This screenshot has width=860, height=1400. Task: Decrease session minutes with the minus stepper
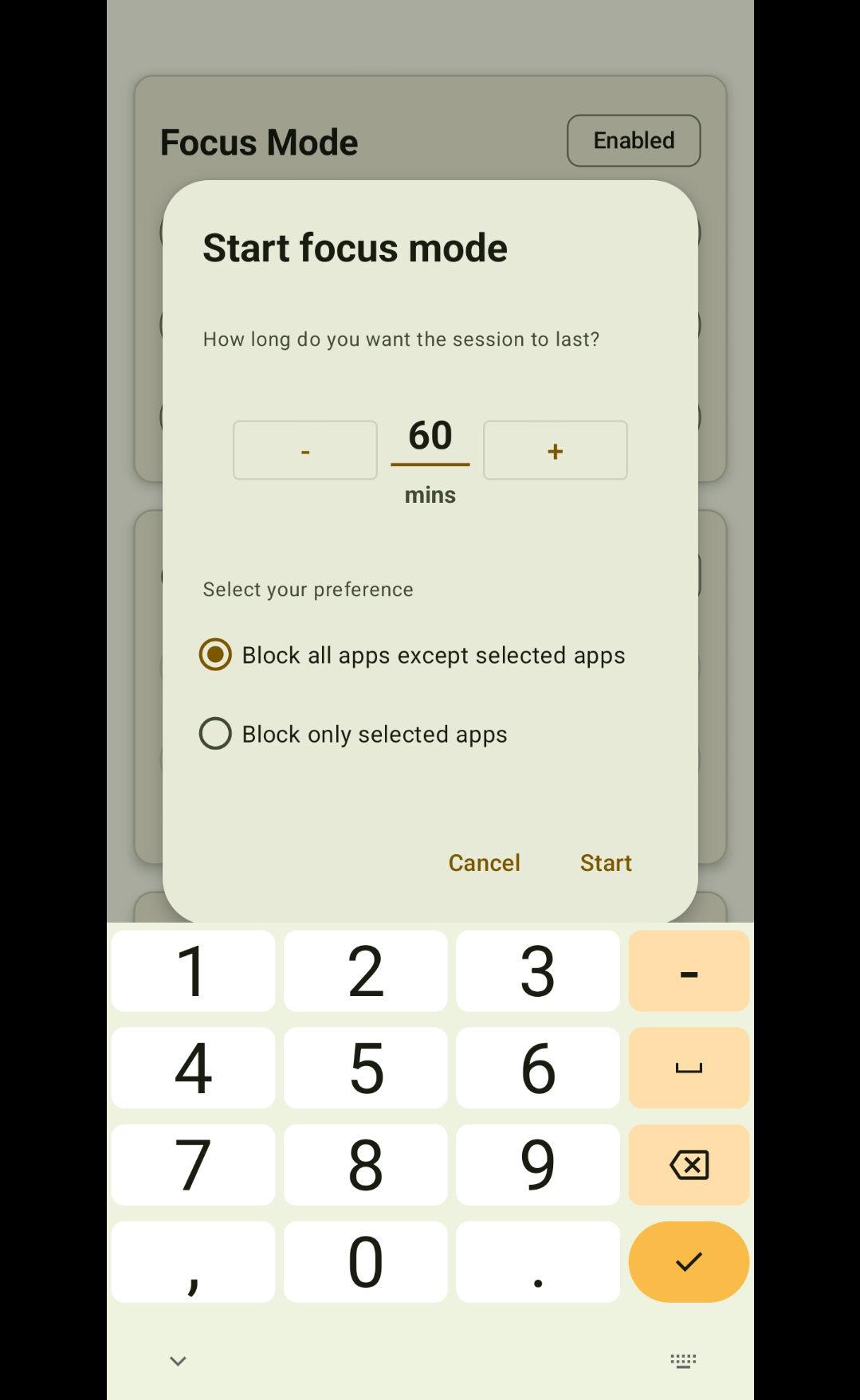pos(304,450)
